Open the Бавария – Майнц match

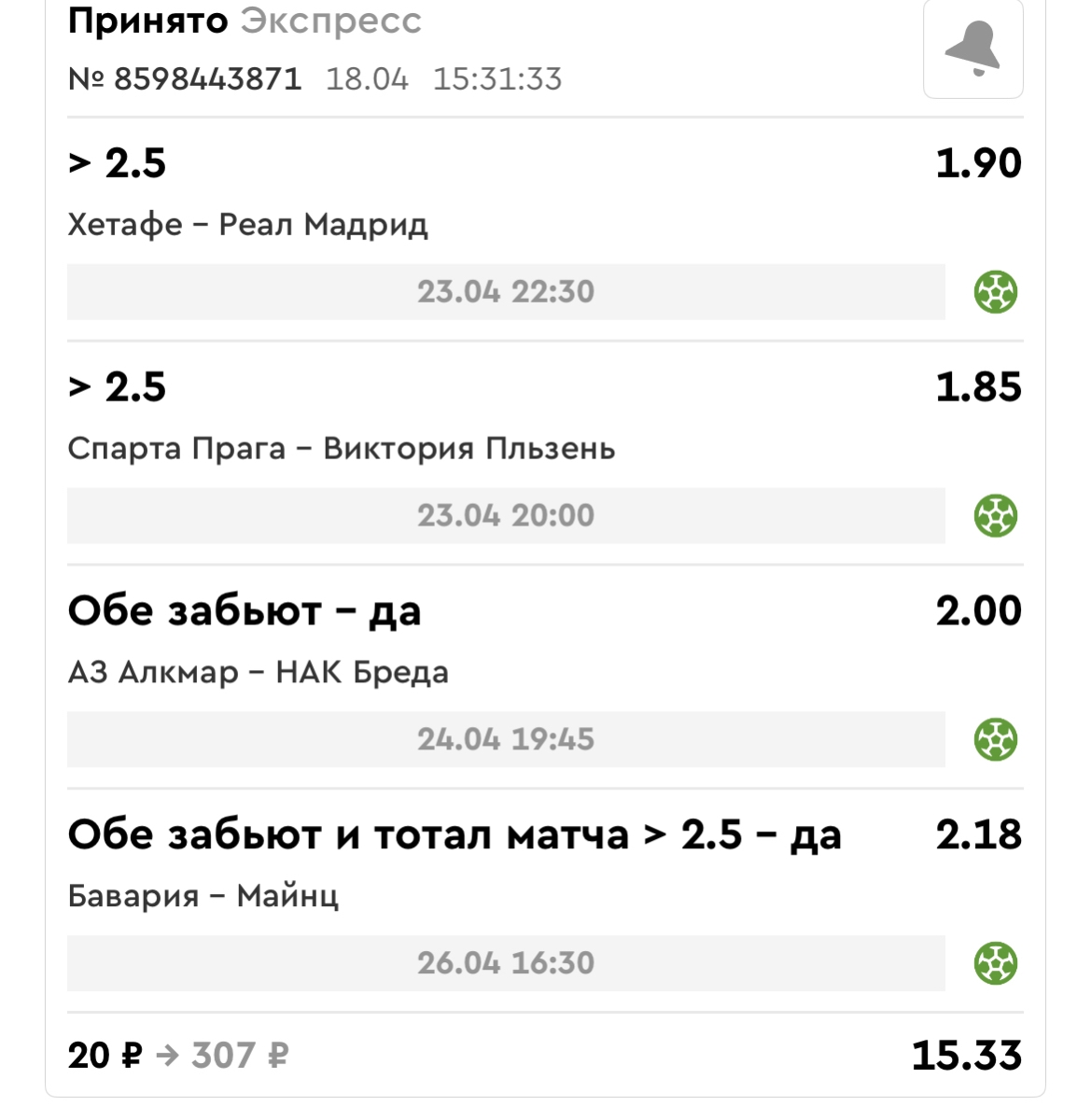[x=203, y=897]
